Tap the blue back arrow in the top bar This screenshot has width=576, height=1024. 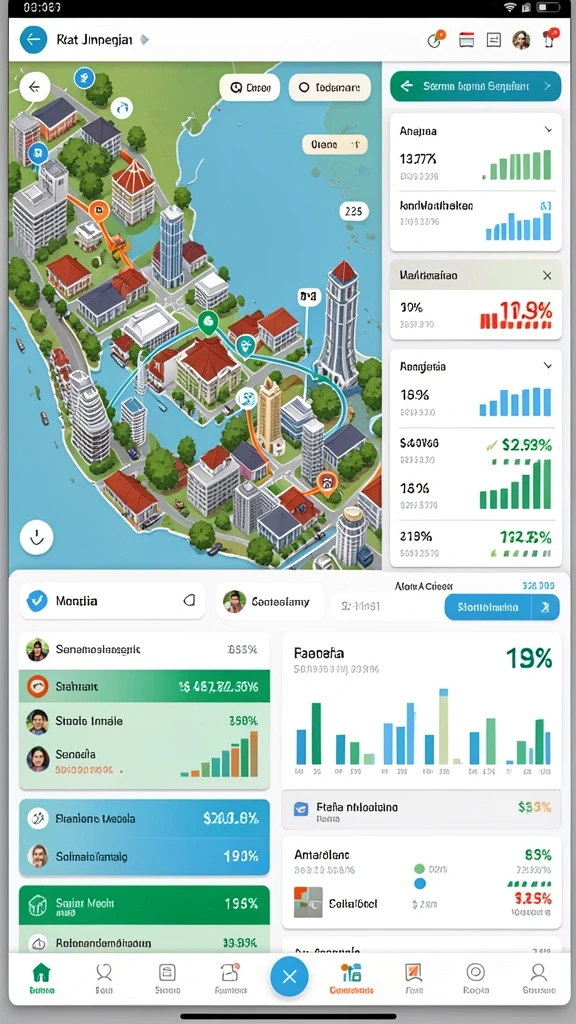coord(33,39)
